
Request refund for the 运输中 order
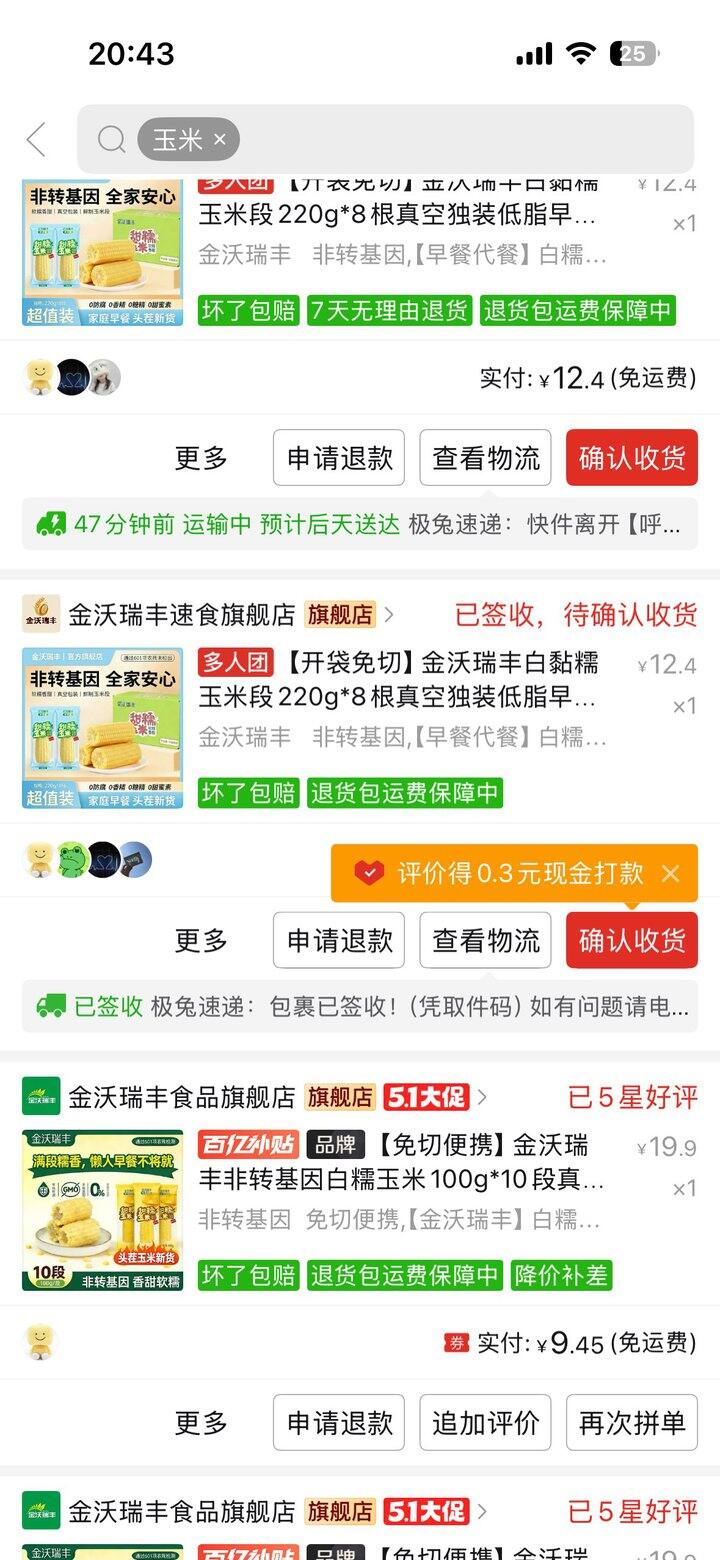339,458
